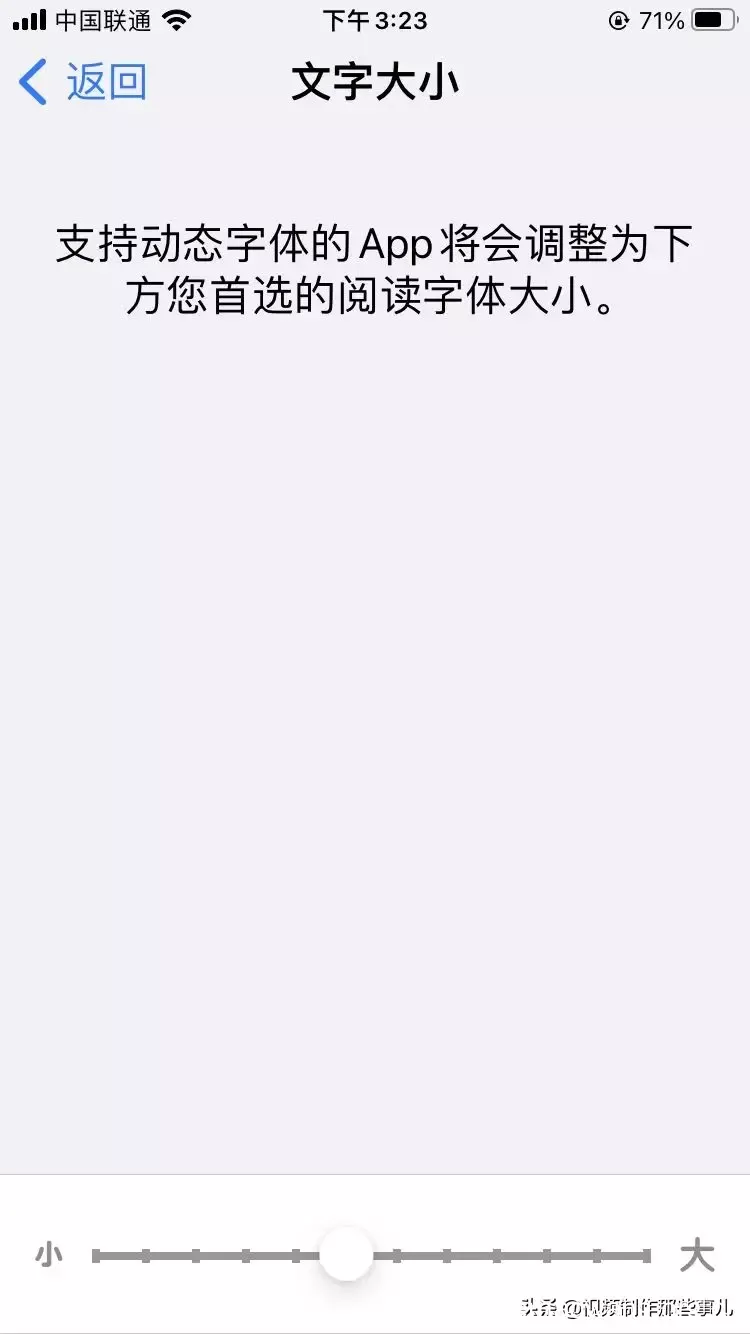Tap the 中国联通 carrier label
This screenshot has width=750, height=1334.
106,18
